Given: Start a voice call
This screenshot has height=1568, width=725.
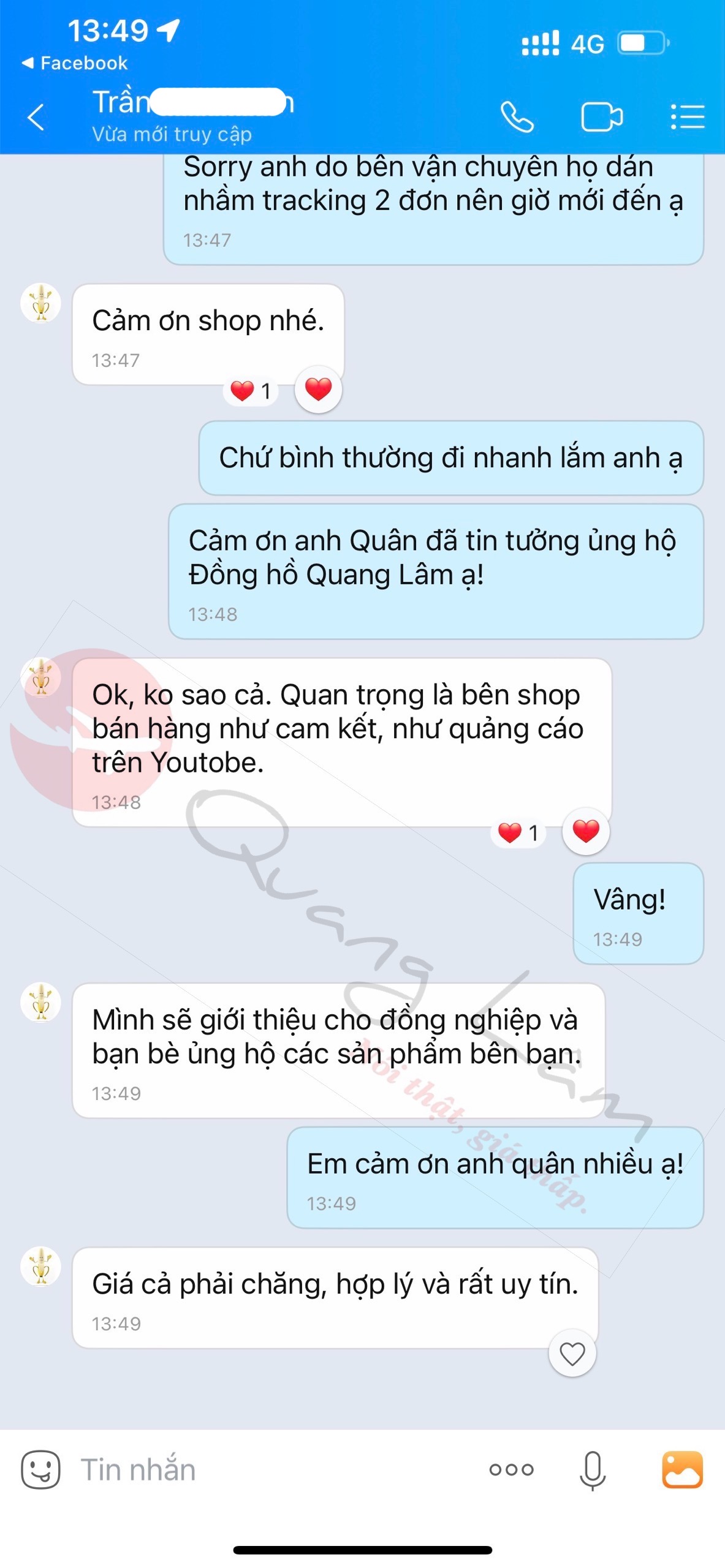Looking at the screenshot, I should click(x=517, y=117).
